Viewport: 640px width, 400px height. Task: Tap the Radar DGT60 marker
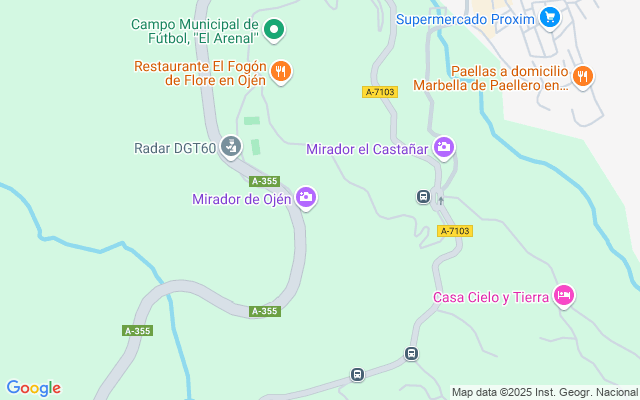tap(231, 148)
